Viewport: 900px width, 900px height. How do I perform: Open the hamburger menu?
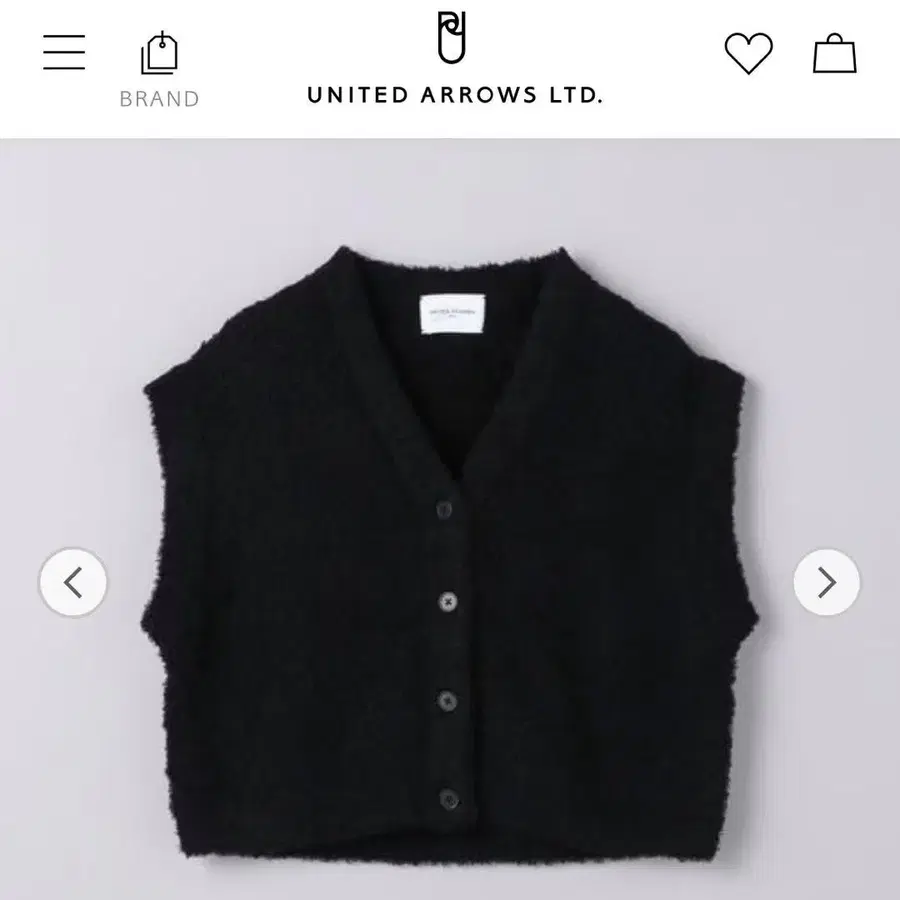[64, 53]
